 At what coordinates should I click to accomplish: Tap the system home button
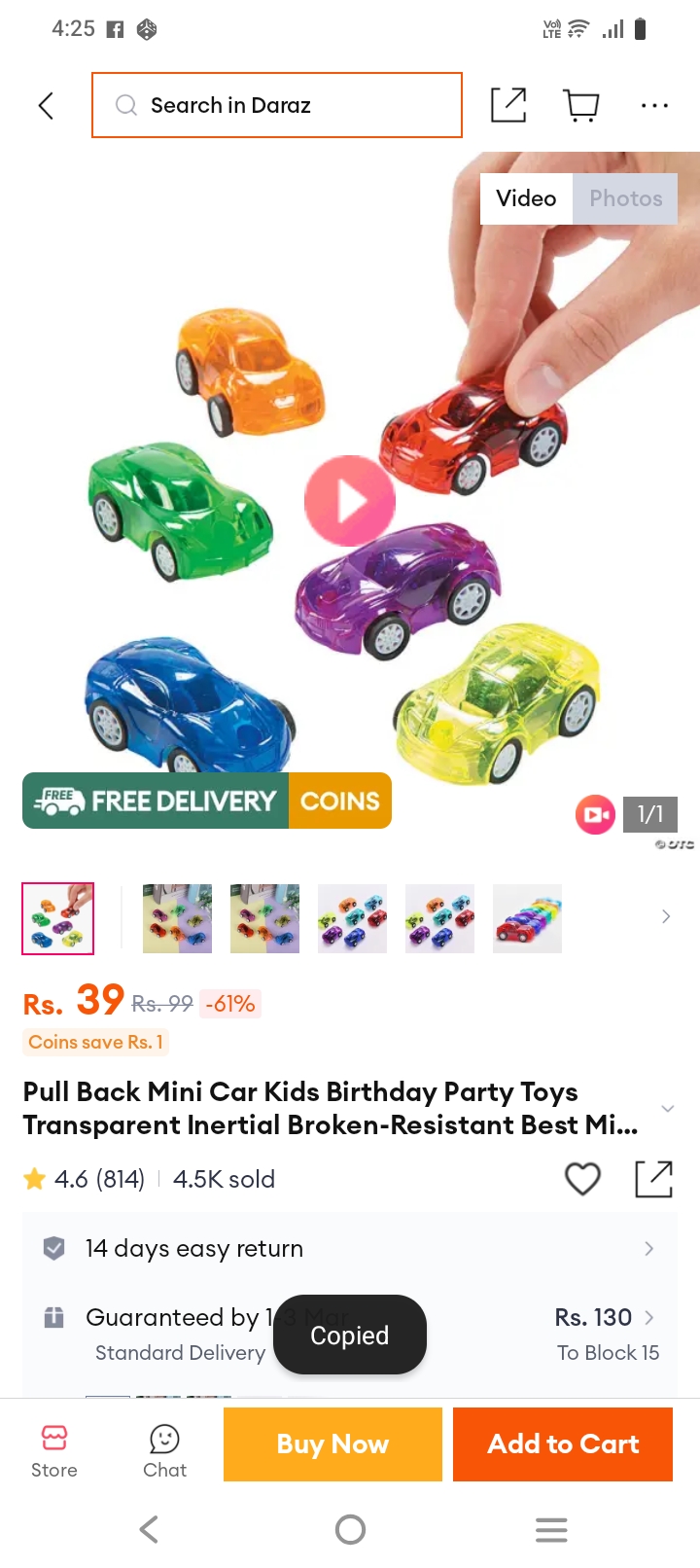click(x=350, y=1530)
